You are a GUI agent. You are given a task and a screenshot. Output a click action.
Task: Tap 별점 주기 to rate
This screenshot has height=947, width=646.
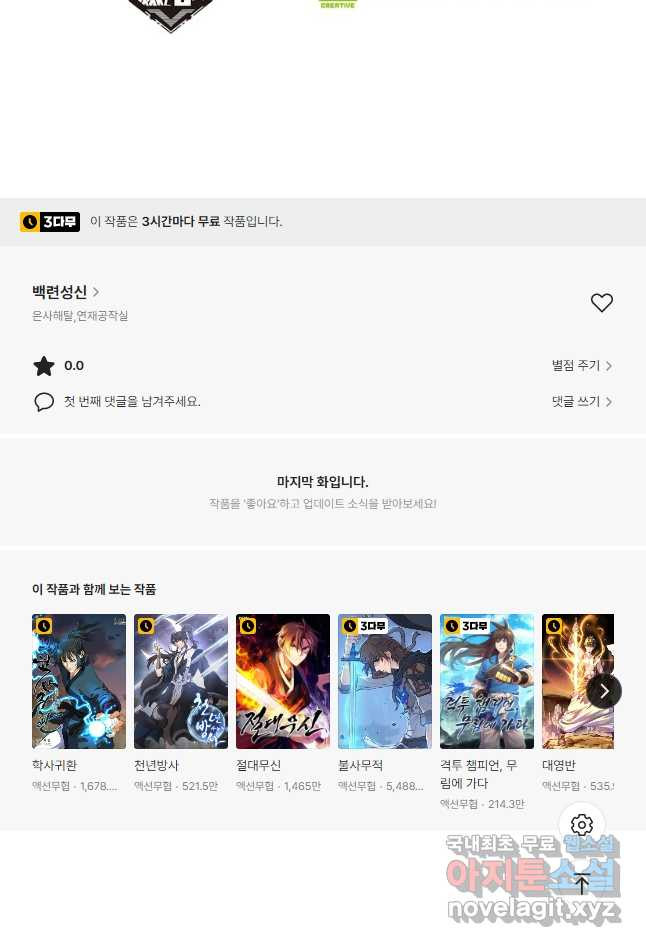(581, 366)
